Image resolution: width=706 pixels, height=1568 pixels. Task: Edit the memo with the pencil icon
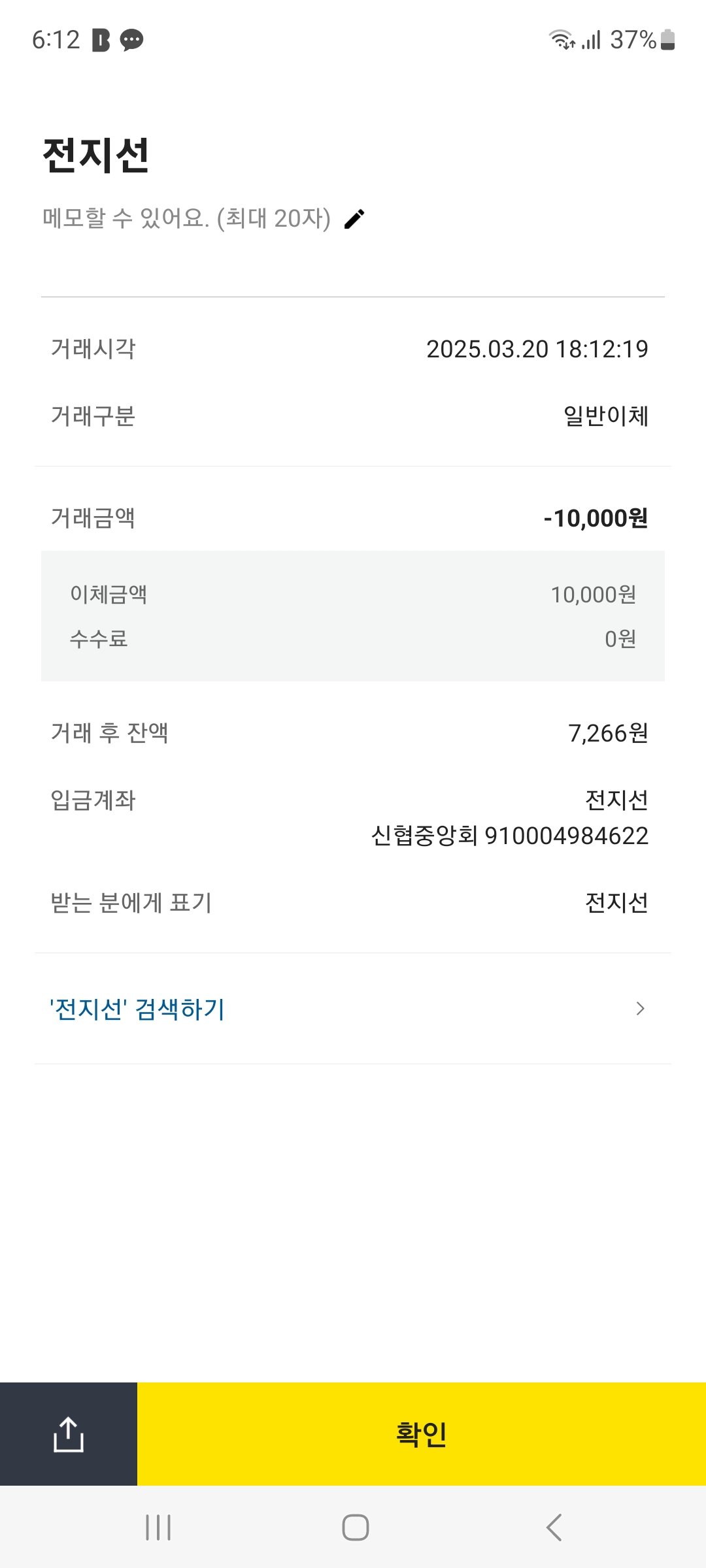tap(354, 219)
